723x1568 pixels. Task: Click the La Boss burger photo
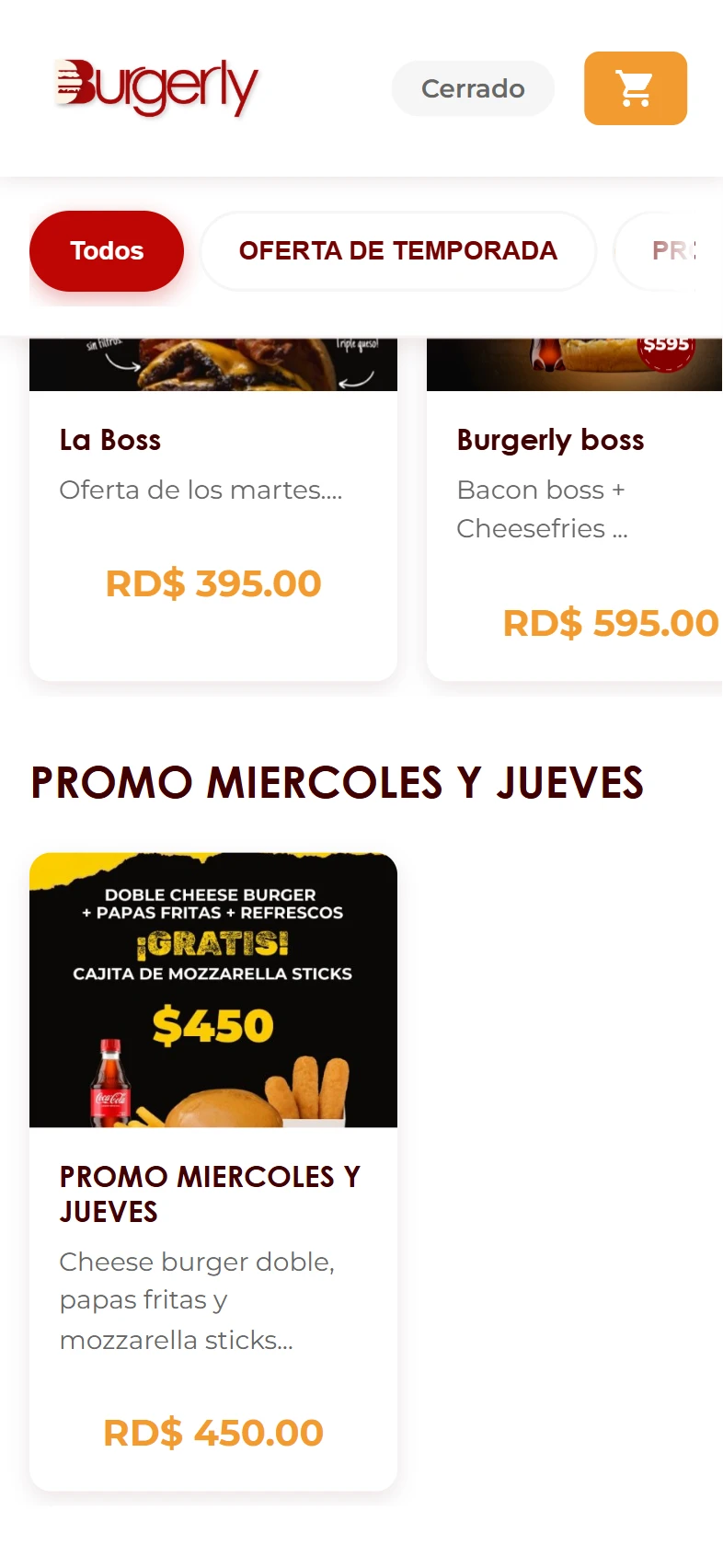213,359
